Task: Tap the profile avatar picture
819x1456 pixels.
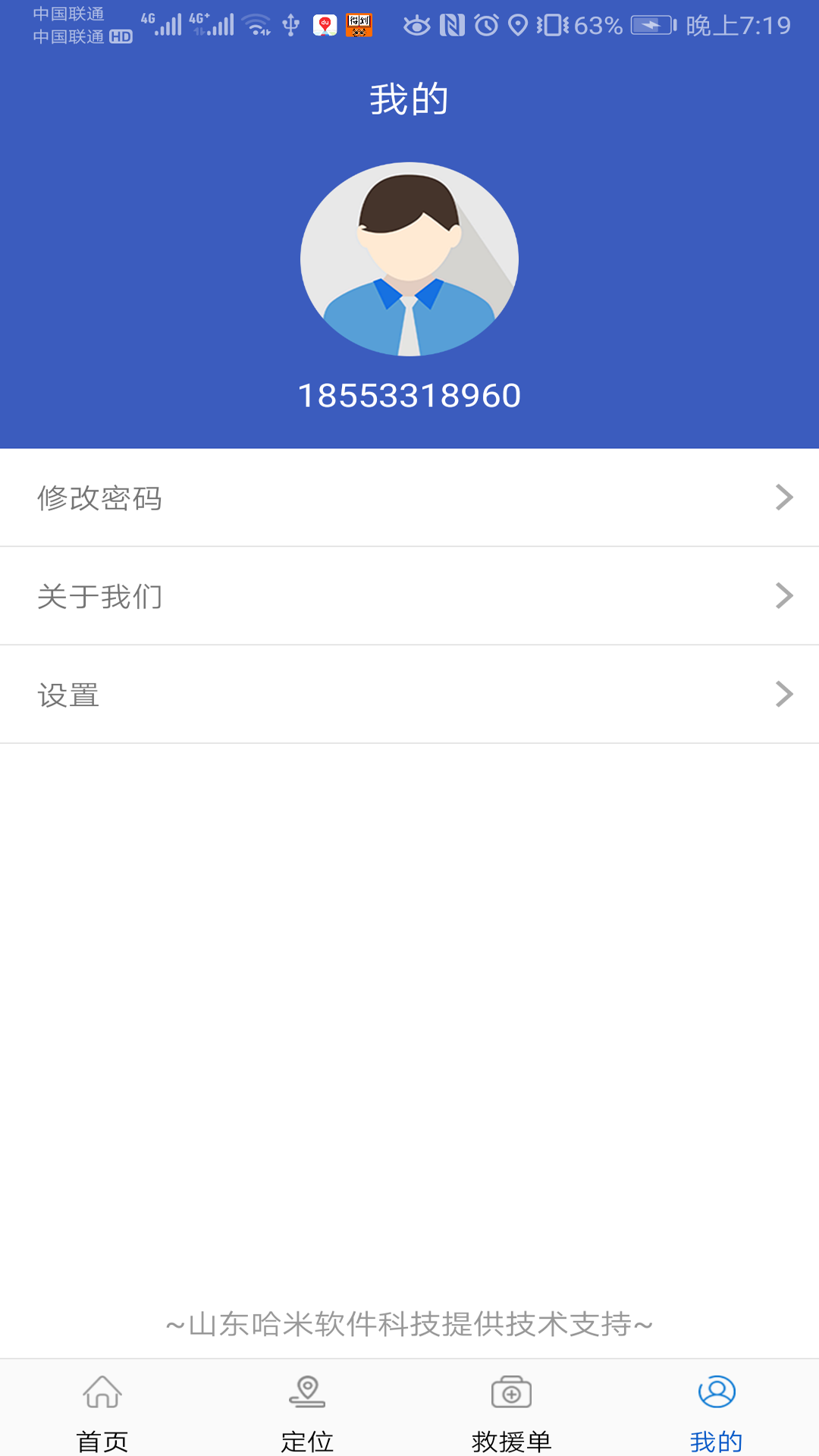Action: 409,259
